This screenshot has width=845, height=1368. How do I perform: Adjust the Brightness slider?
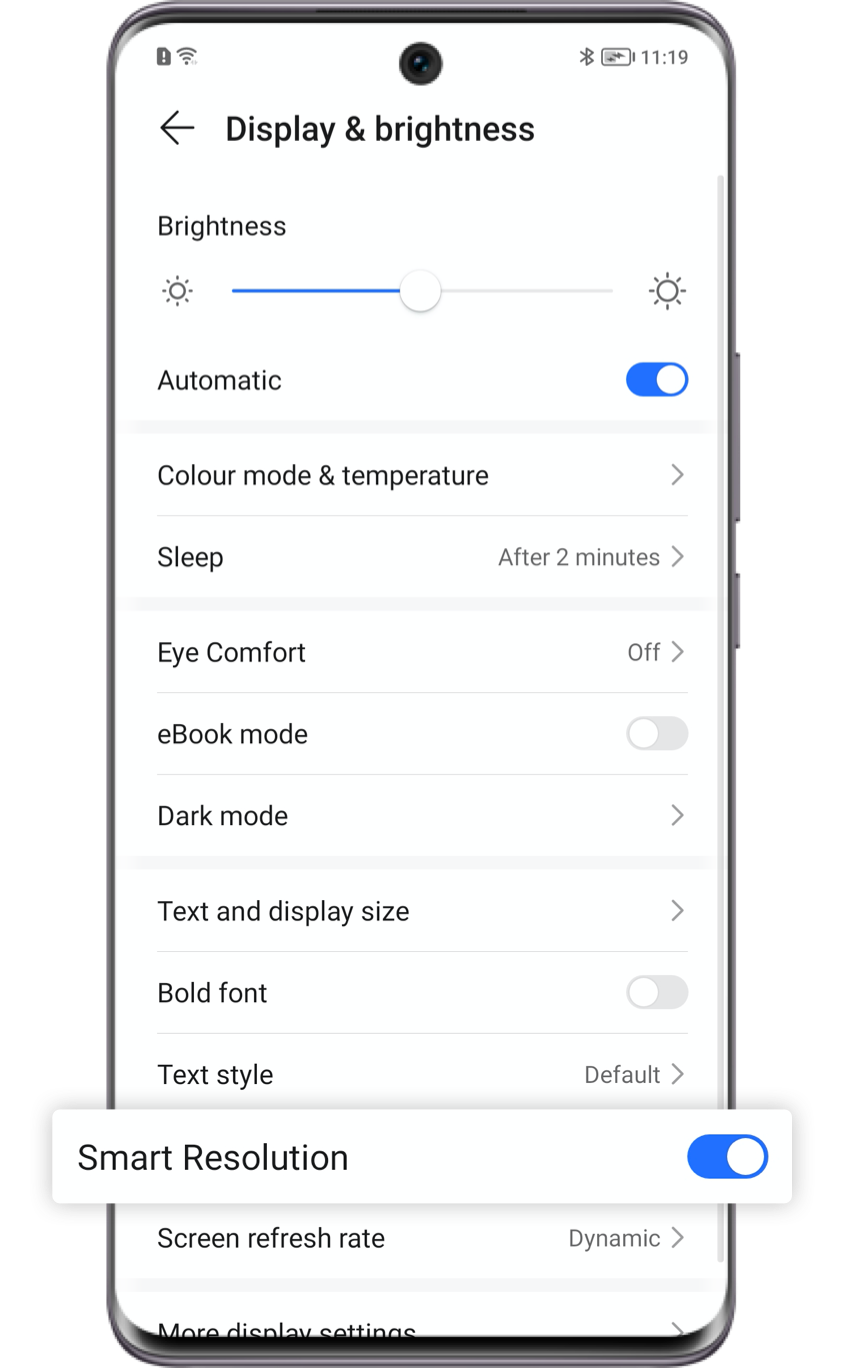pyautogui.click(x=421, y=291)
